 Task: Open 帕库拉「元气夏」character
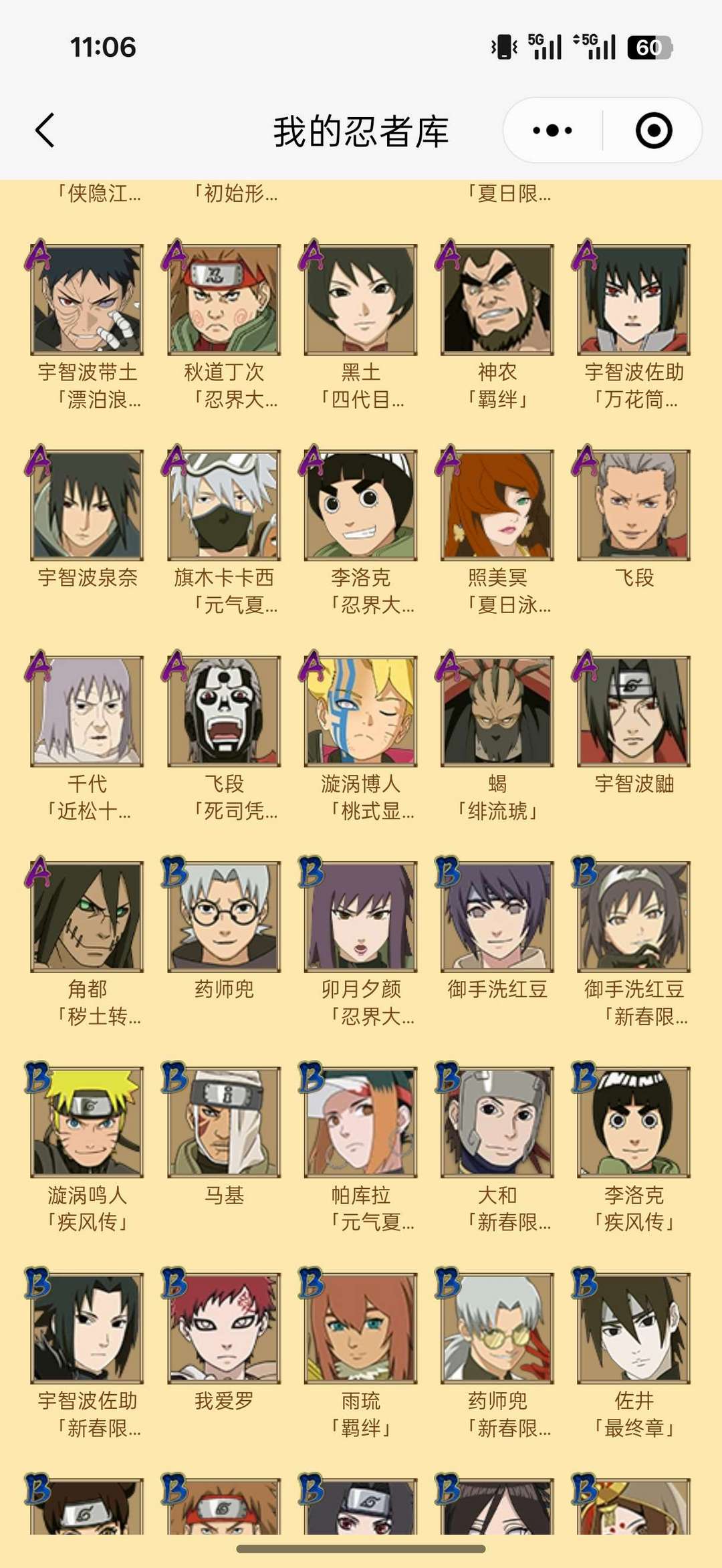[x=361, y=1123]
